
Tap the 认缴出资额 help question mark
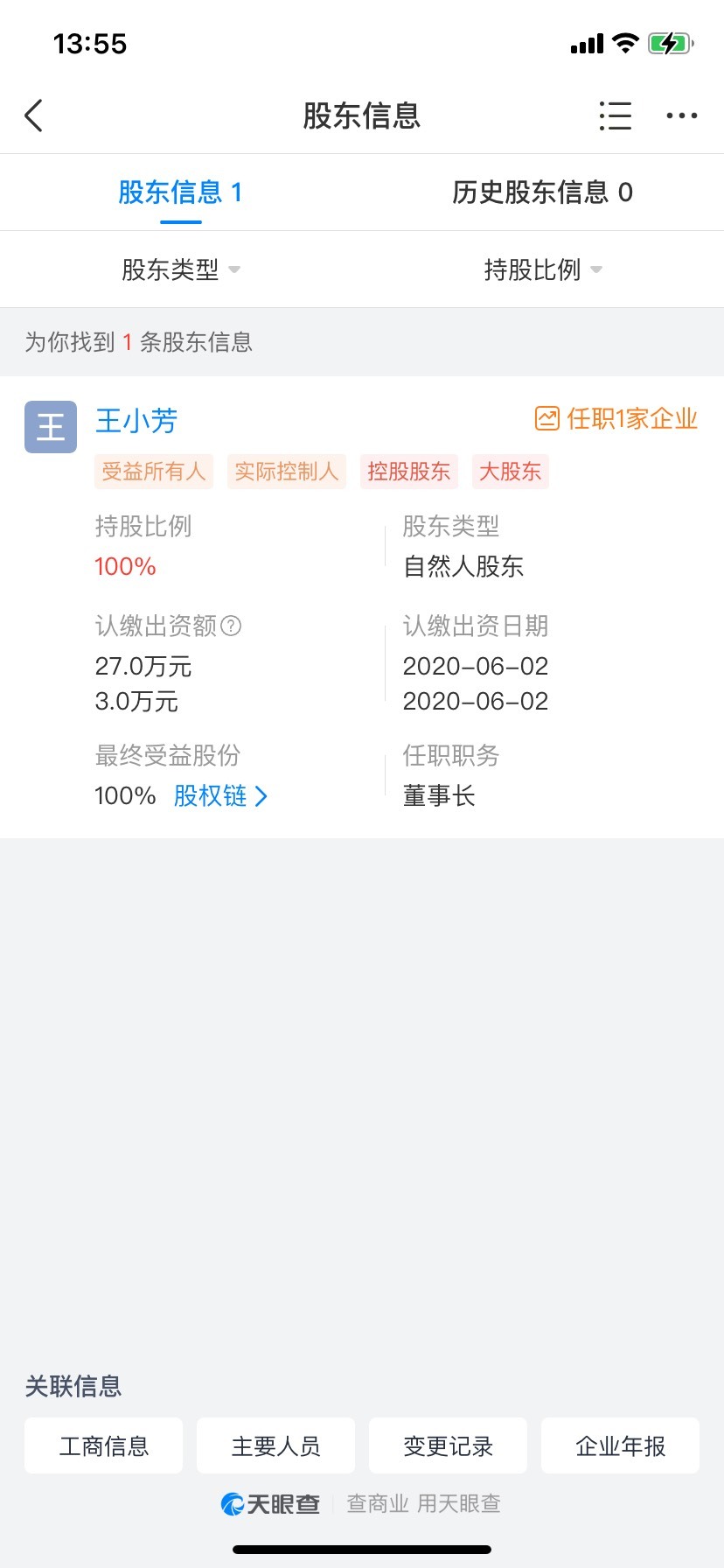coord(231,626)
